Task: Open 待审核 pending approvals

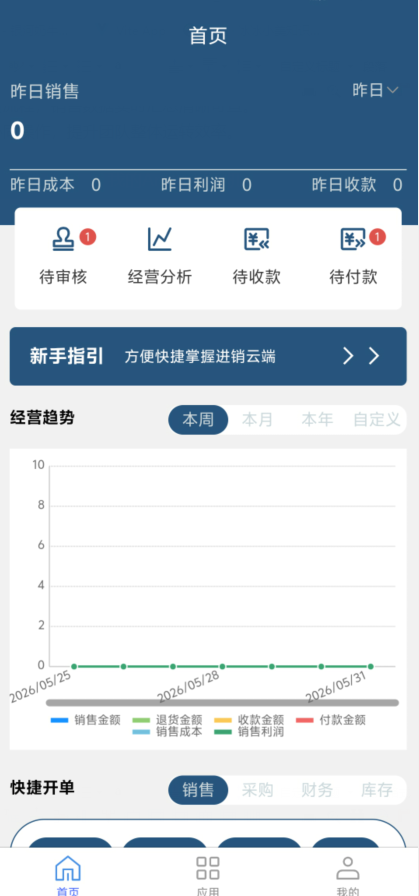Action: click(x=63, y=256)
